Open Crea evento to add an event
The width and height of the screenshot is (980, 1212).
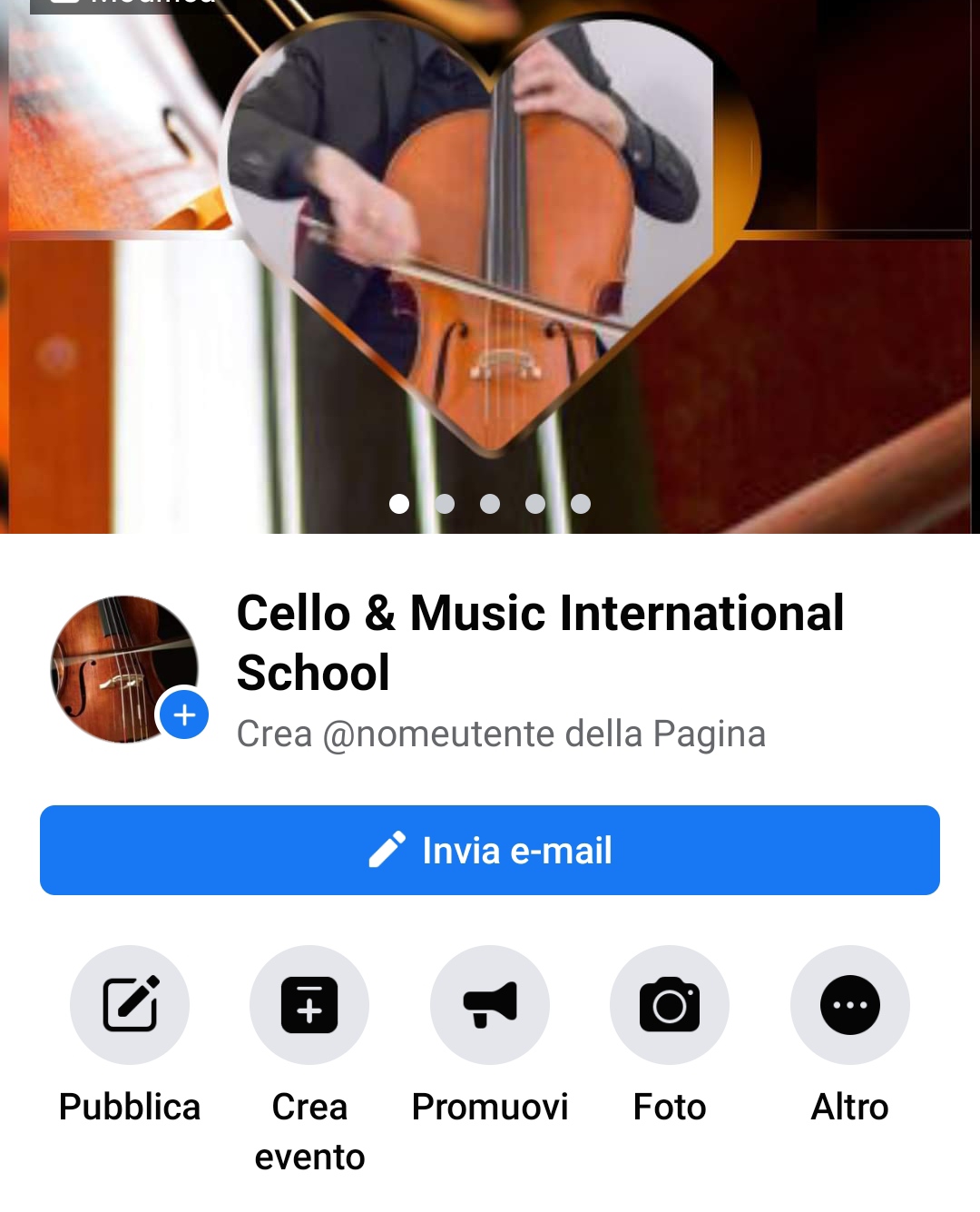pyautogui.click(x=309, y=1005)
